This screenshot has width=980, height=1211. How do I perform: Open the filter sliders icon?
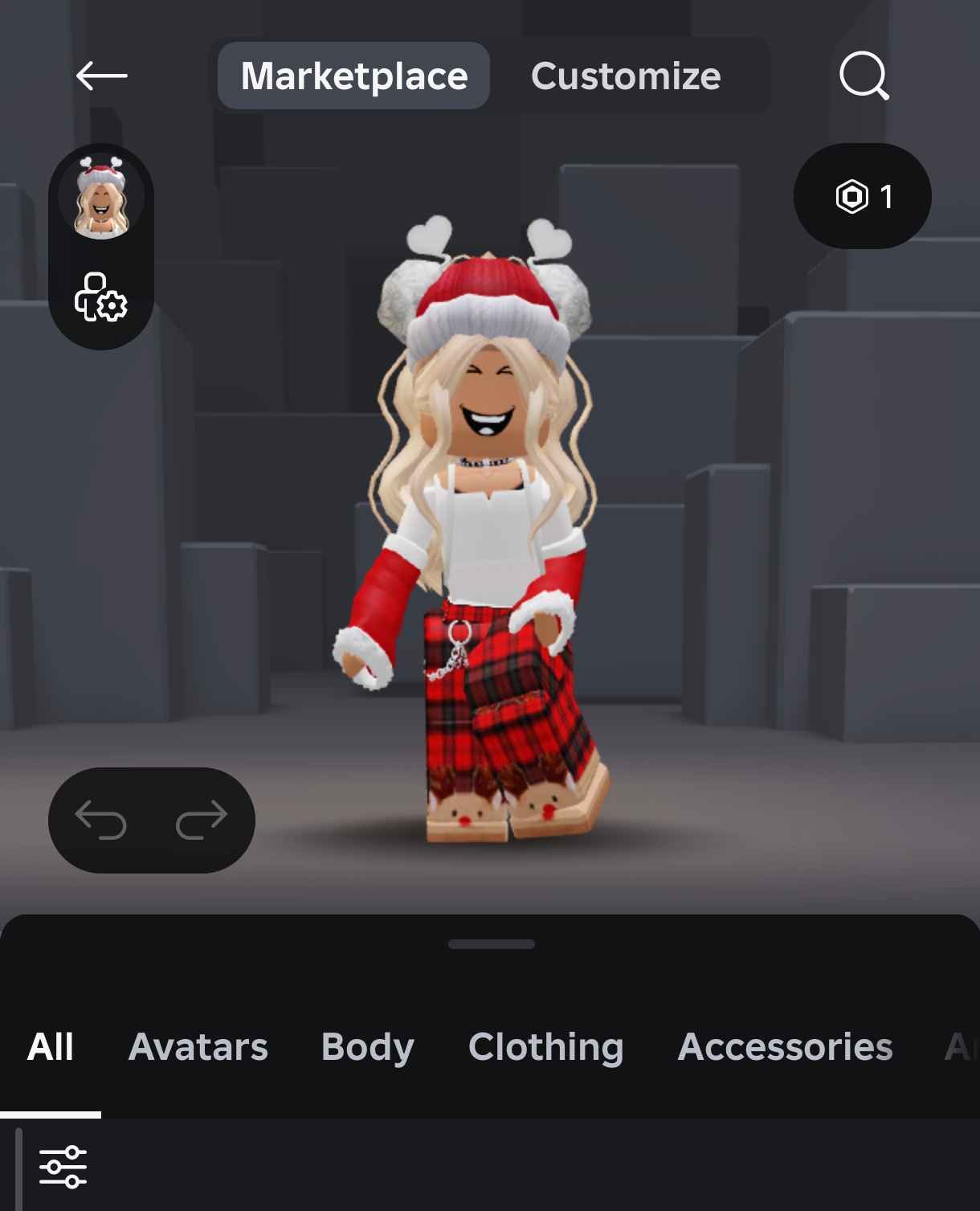pyautogui.click(x=63, y=1167)
